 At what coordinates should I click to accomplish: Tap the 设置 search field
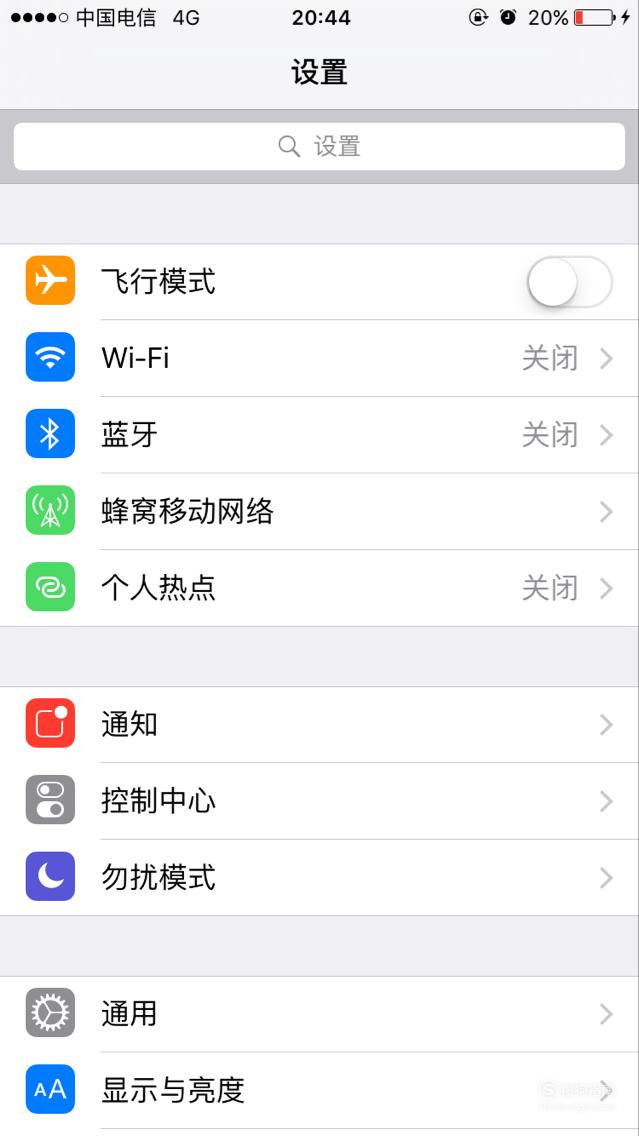pyautogui.click(x=320, y=146)
